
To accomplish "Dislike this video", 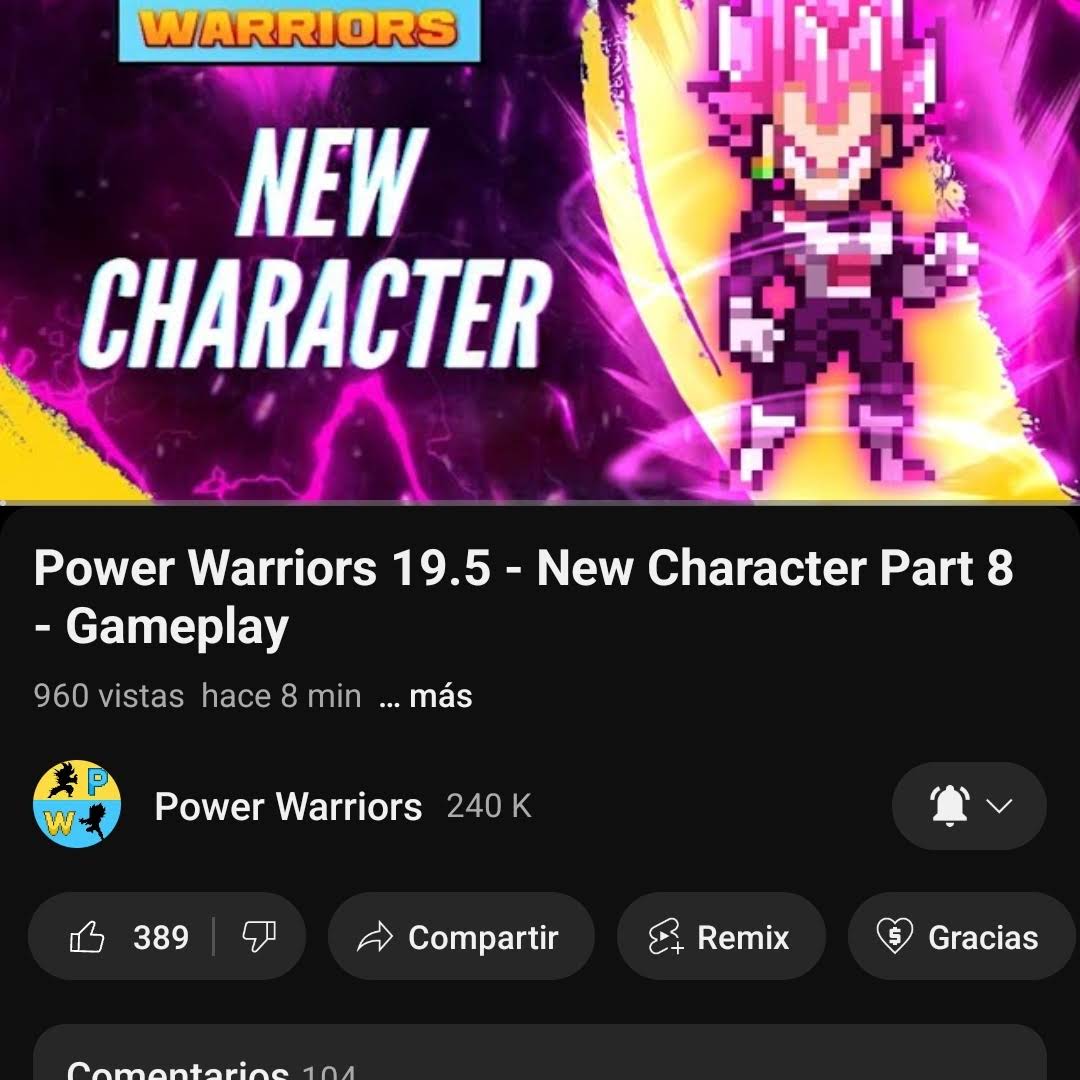I will pos(259,937).
